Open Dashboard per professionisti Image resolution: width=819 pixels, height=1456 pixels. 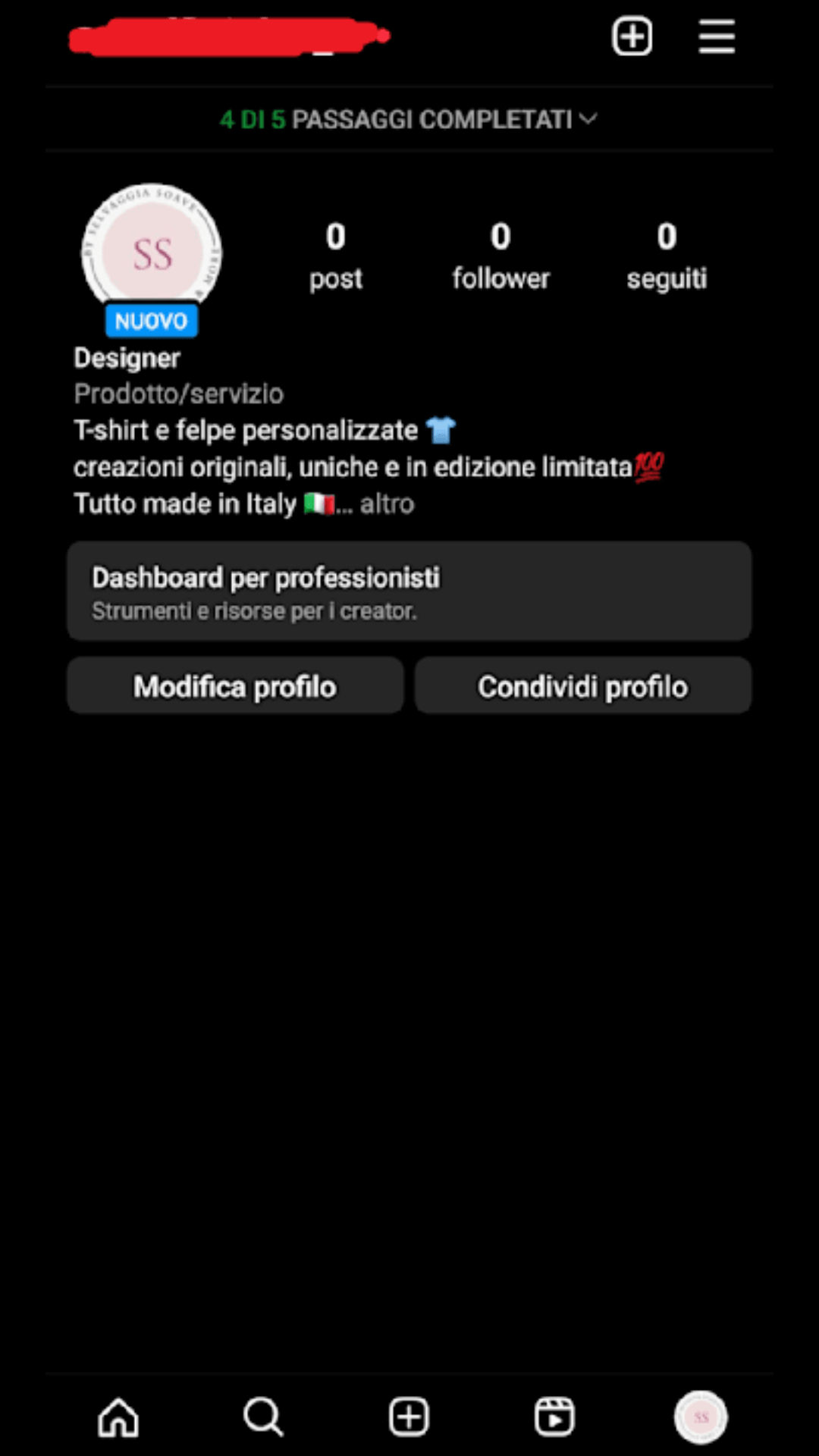click(x=409, y=591)
